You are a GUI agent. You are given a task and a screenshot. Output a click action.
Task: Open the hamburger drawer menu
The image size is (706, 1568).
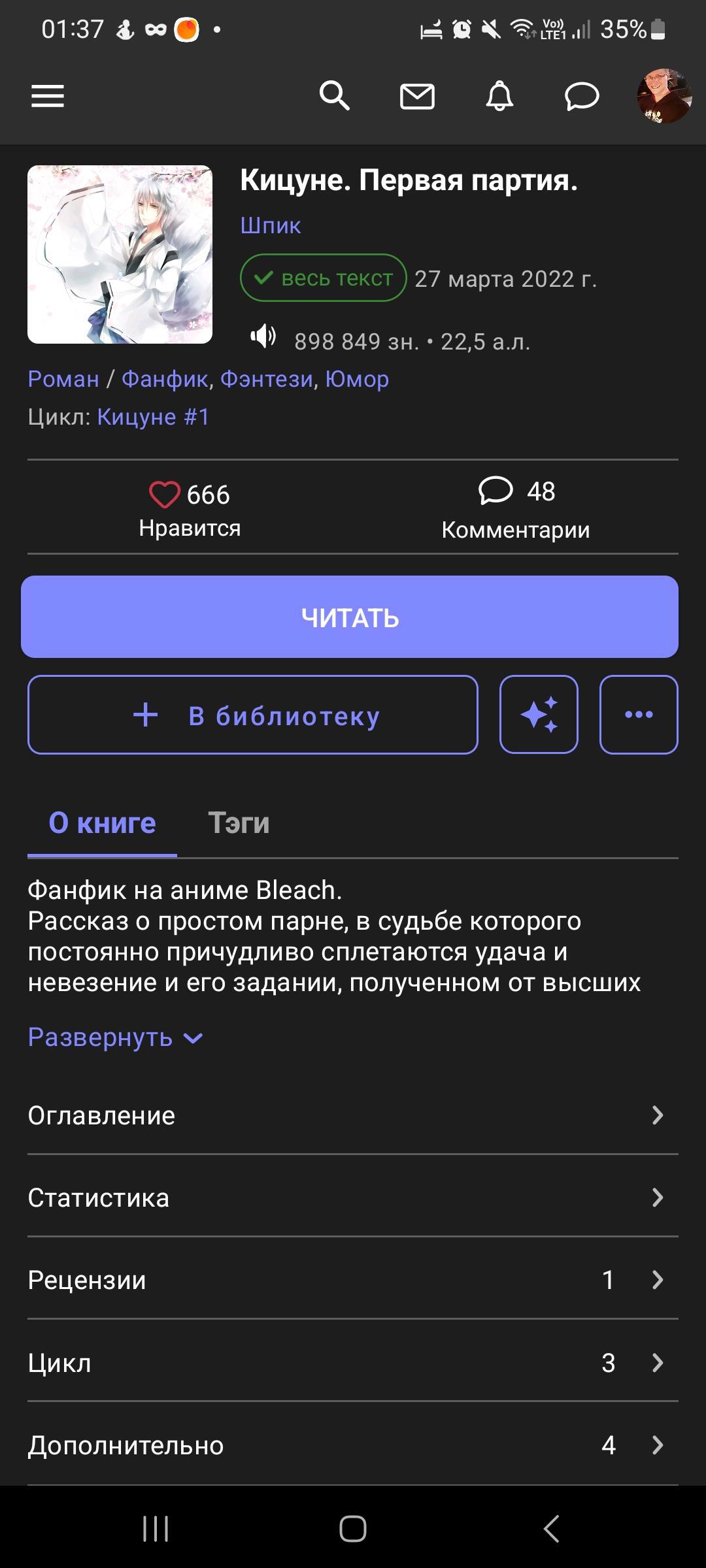(48, 97)
